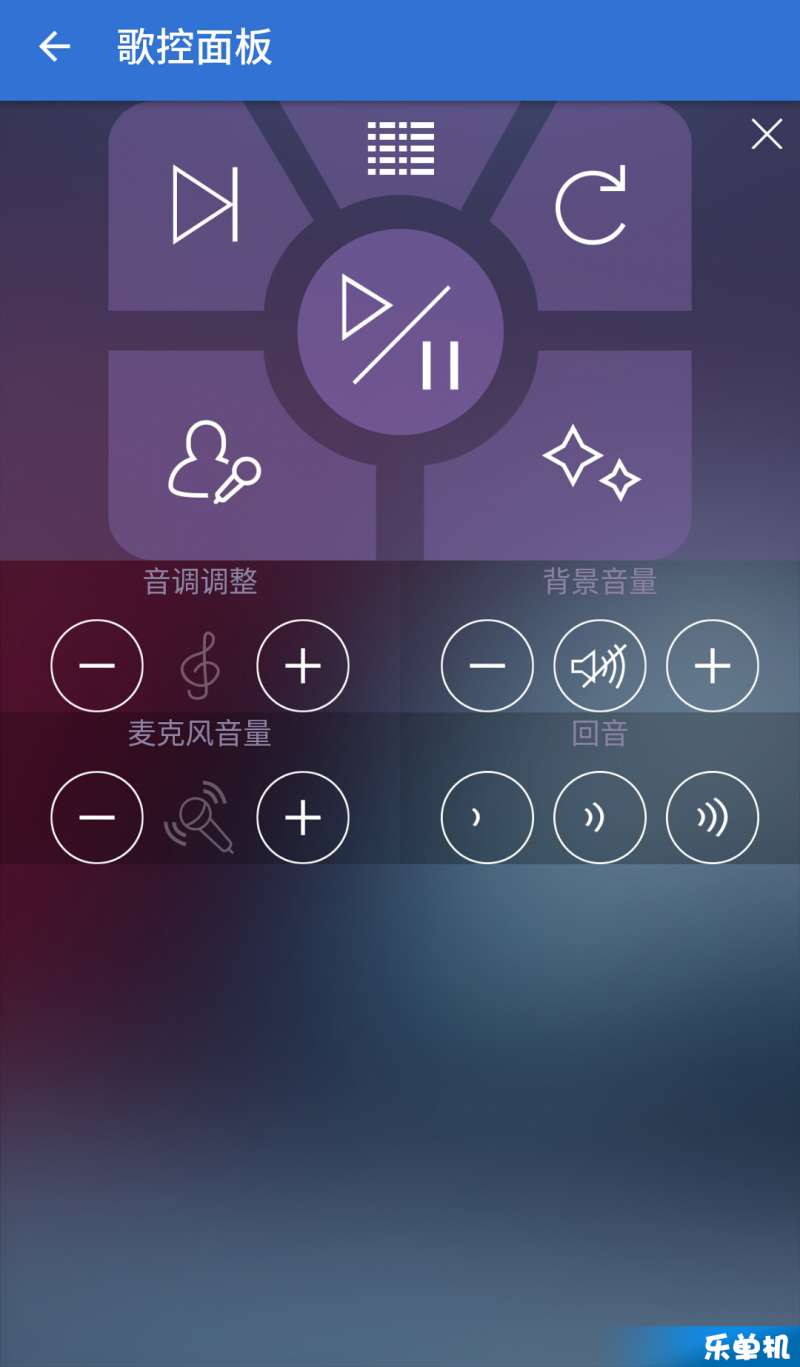This screenshot has width=800, height=1367.
Task: Replay the current song
Action: coord(591,207)
